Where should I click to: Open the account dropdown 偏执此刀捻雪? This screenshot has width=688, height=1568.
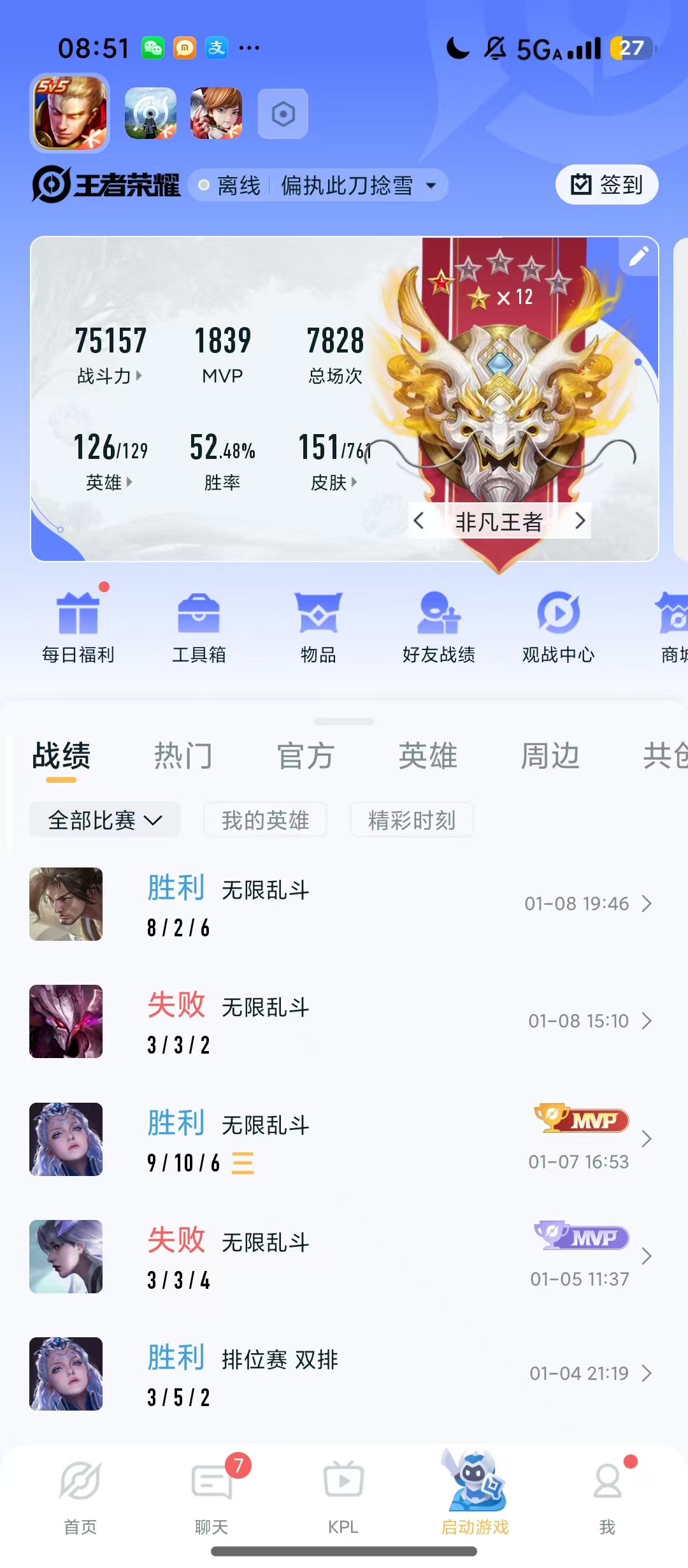point(358,185)
